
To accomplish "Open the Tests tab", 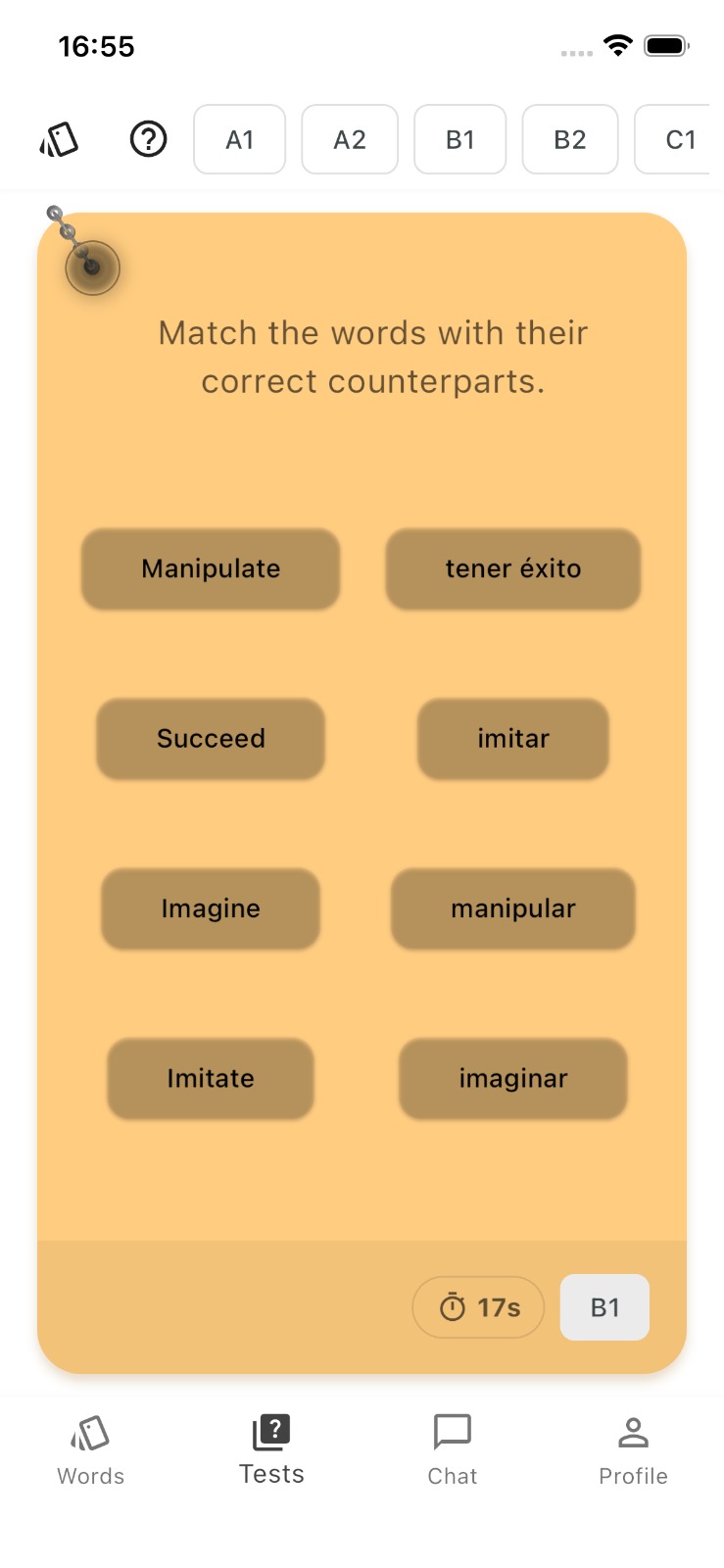I will (271, 1450).
